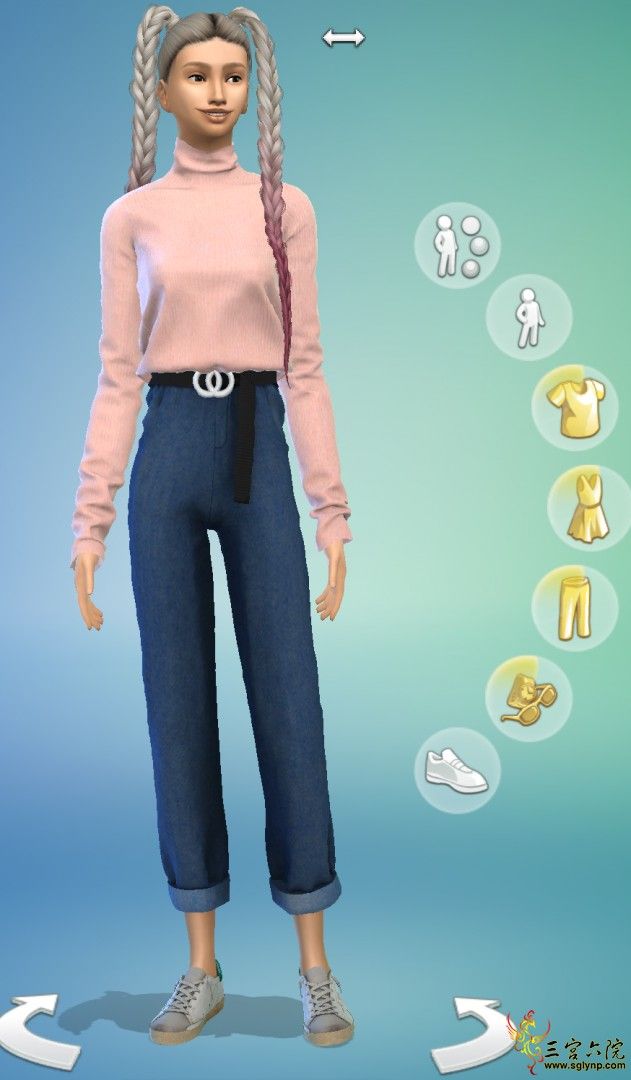Rotate the Sim to the left
The height and width of the screenshot is (1080, 631).
click(38, 1030)
